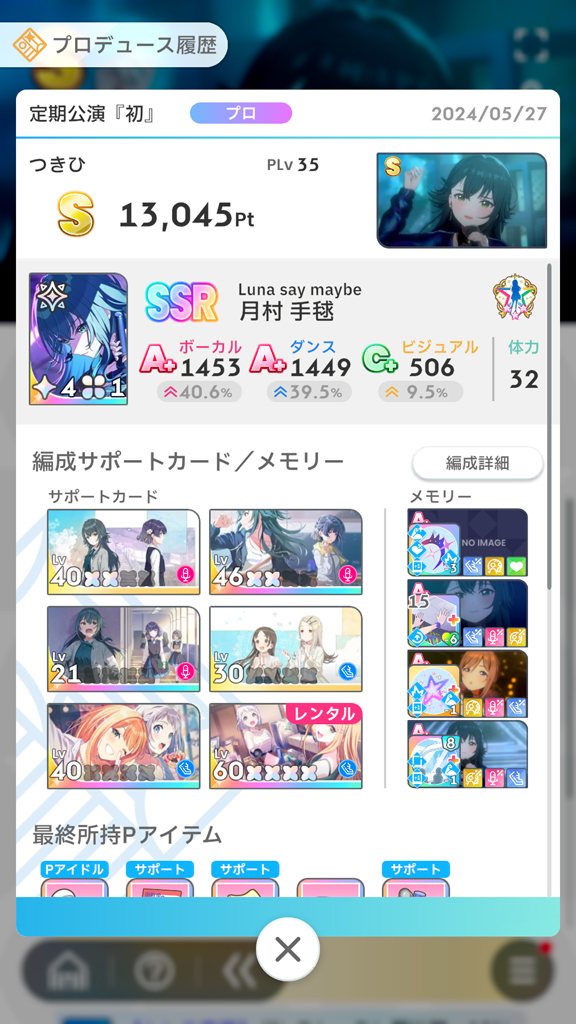Open 編成詳細 formation details

click(477, 463)
